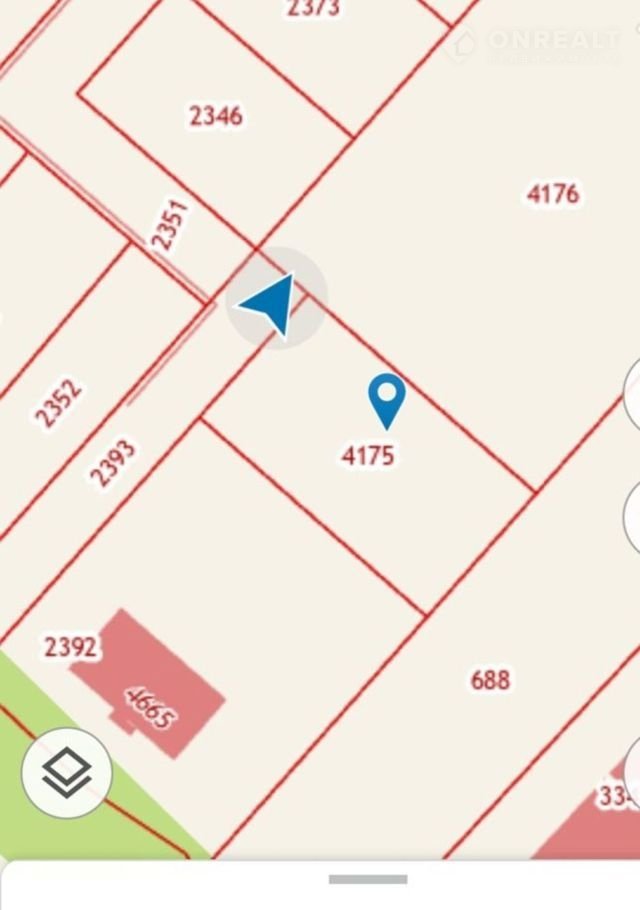Open the map layers selector
The width and height of the screenshot is (640, 910).
click(x=67, y=773)
